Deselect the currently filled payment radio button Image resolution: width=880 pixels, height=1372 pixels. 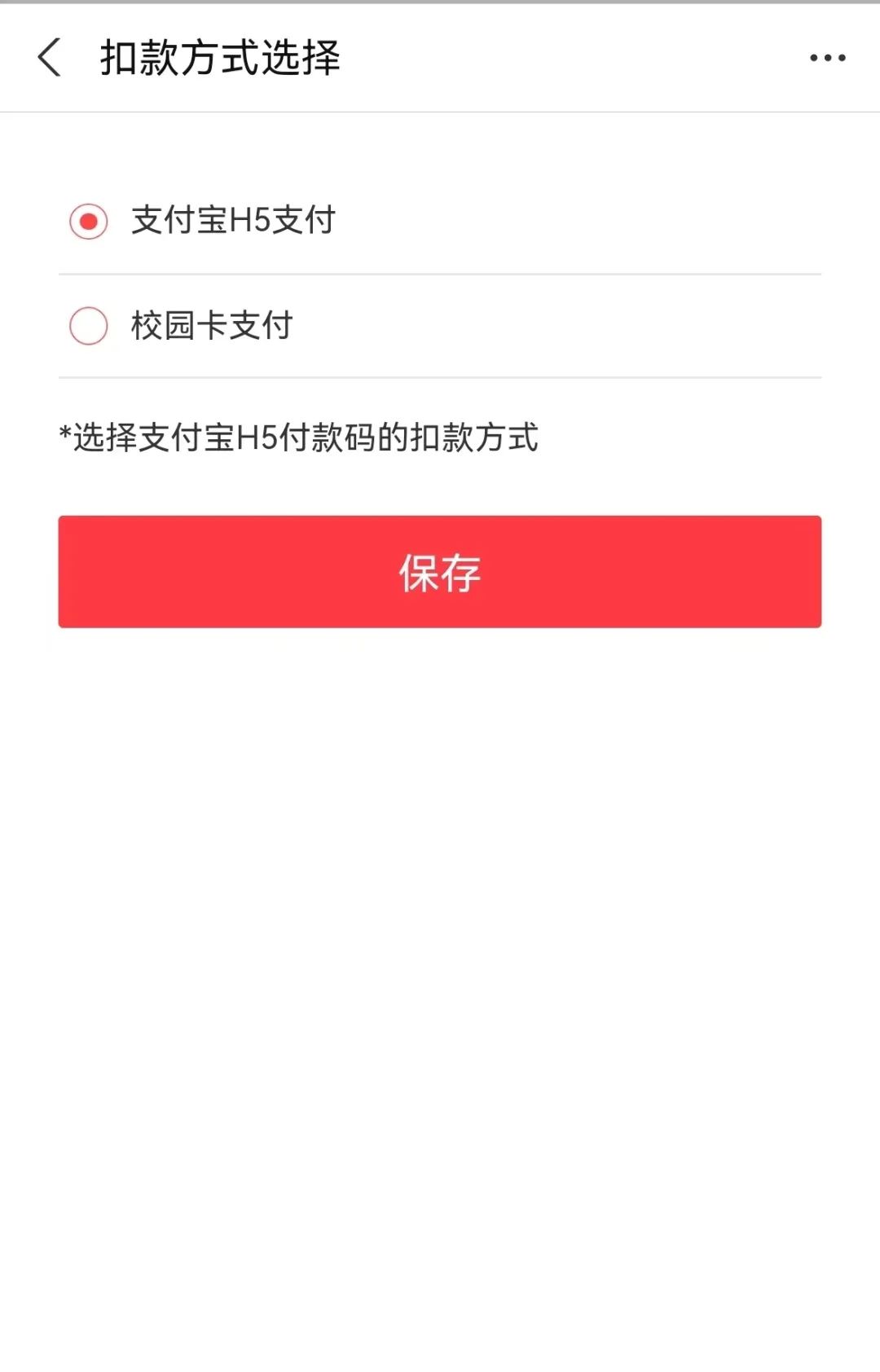click(88, 218)
